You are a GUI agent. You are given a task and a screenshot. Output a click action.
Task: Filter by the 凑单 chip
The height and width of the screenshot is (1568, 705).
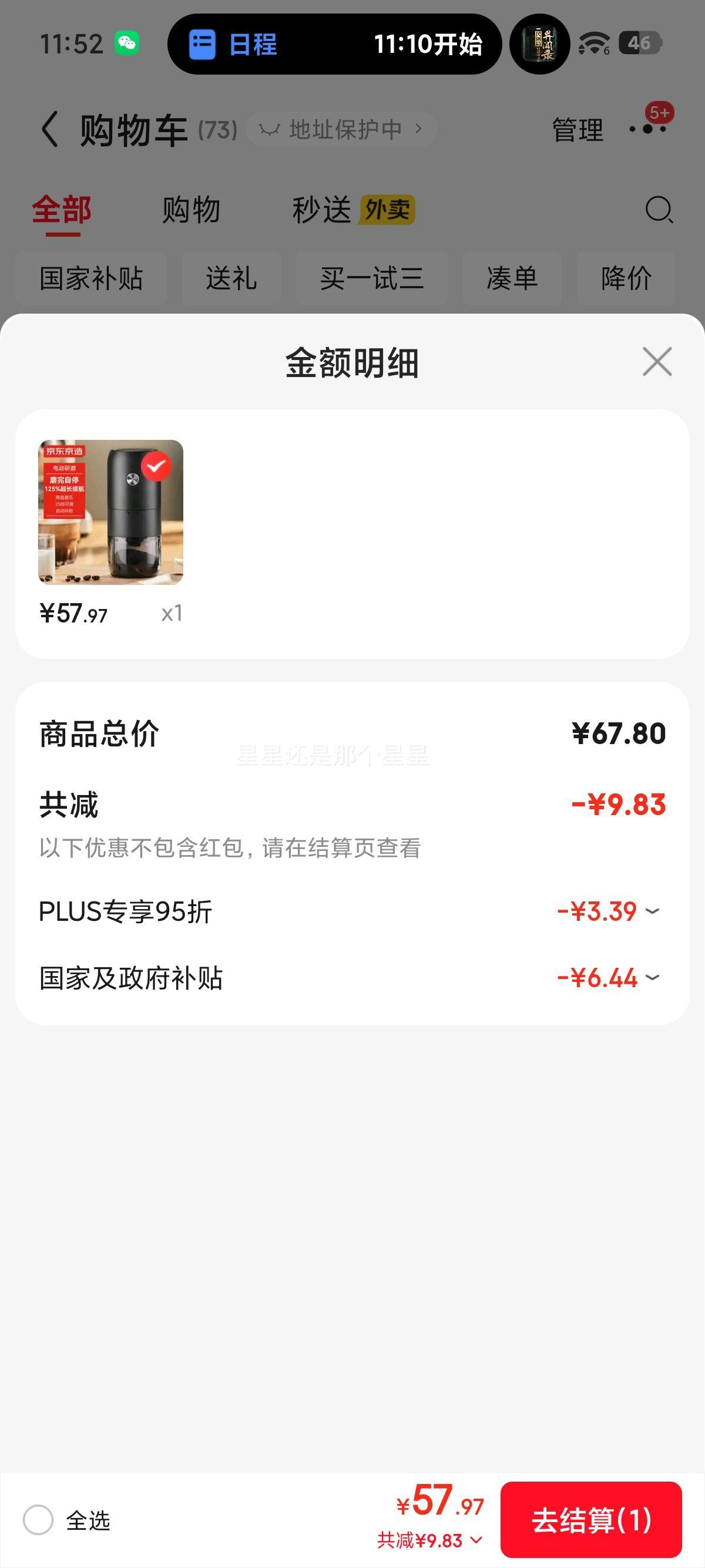click(x=512, y=278)
